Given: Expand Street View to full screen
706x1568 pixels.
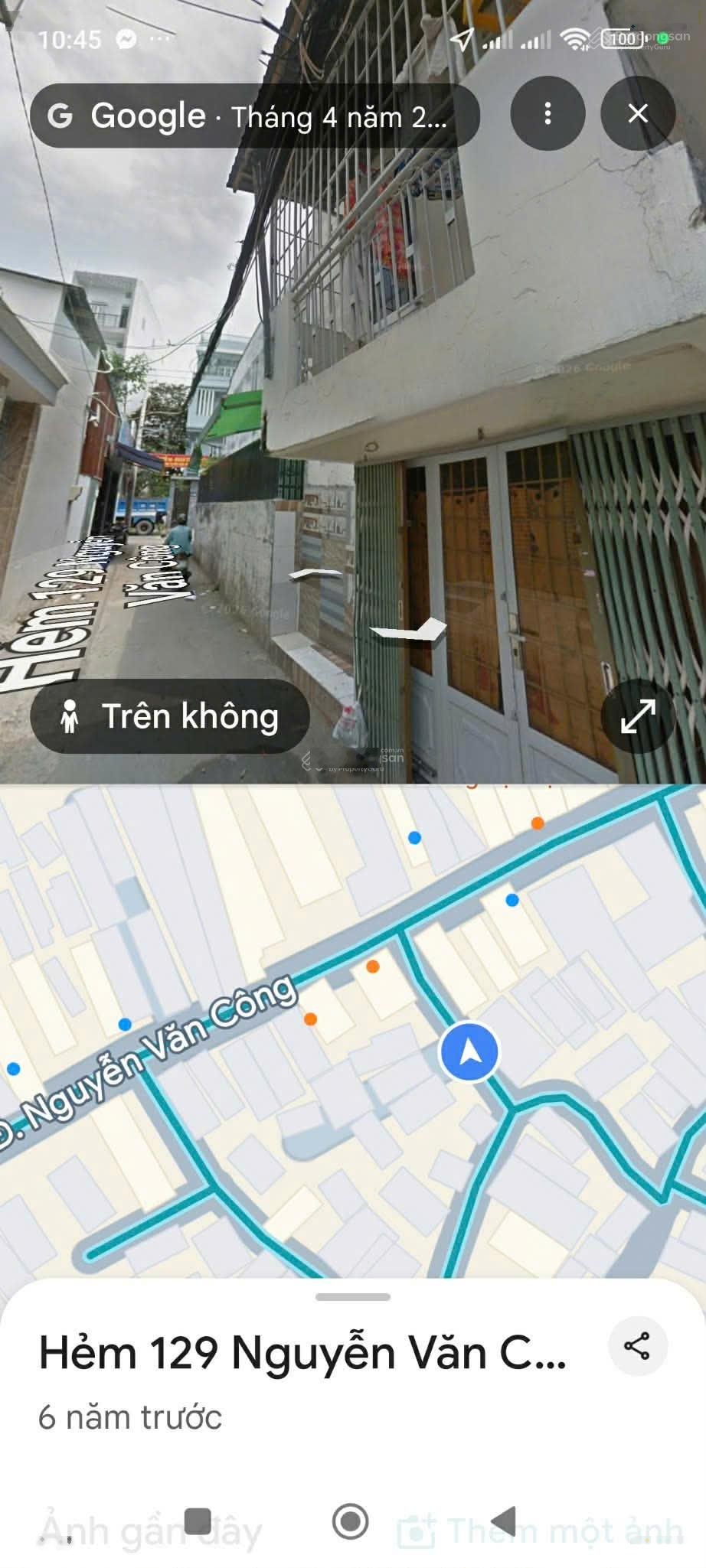Looking at the screenshot, I should 637,716.
